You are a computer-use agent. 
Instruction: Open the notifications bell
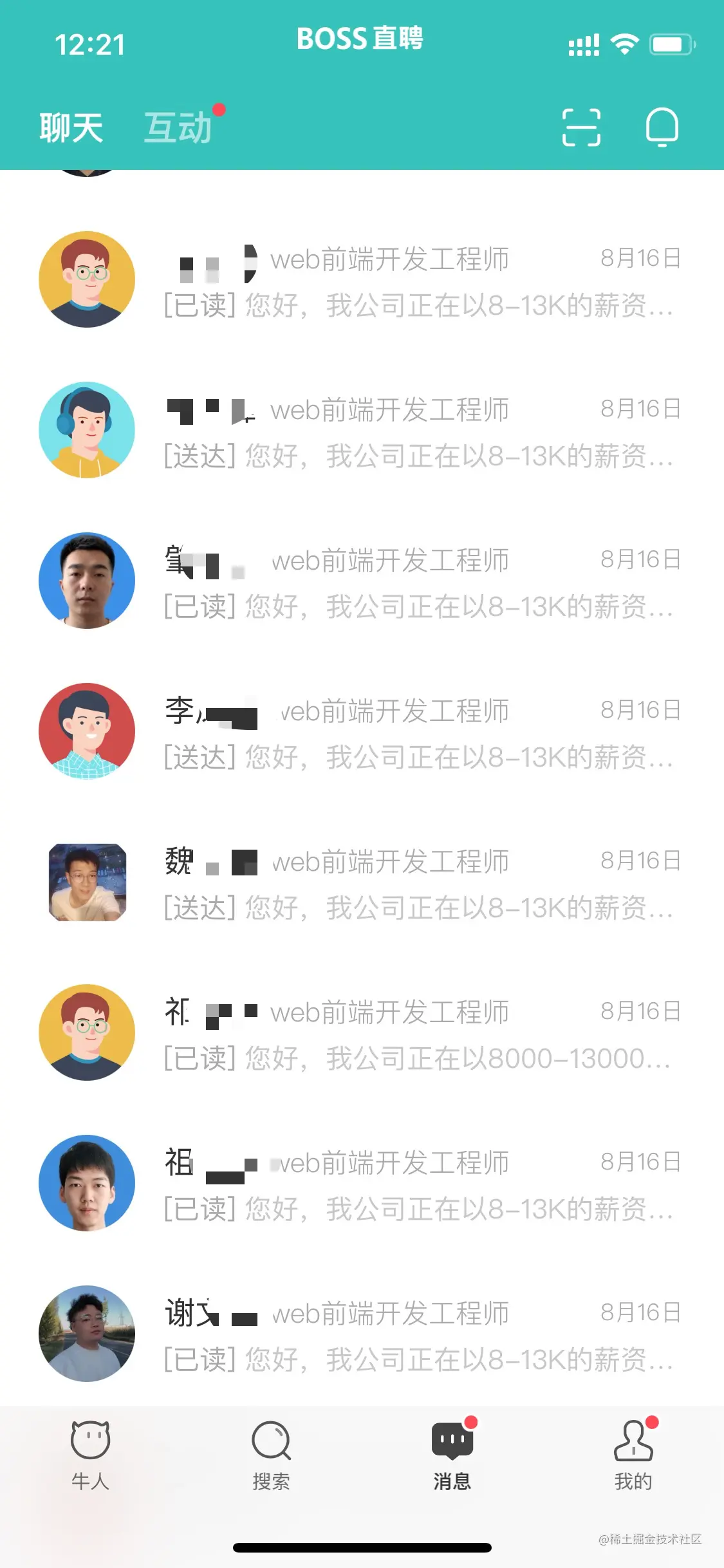662,127
